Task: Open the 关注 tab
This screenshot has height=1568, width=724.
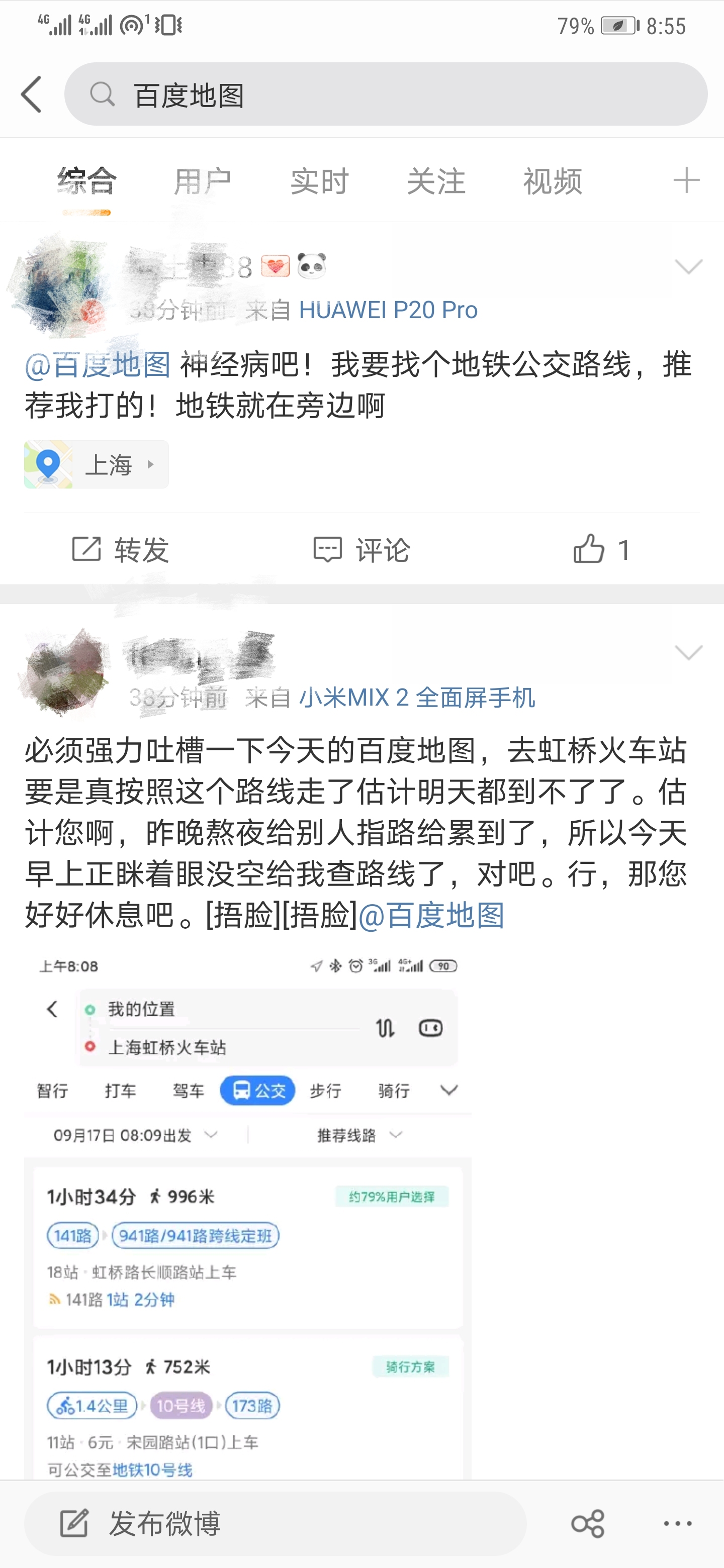Action: tap(436, 181)
